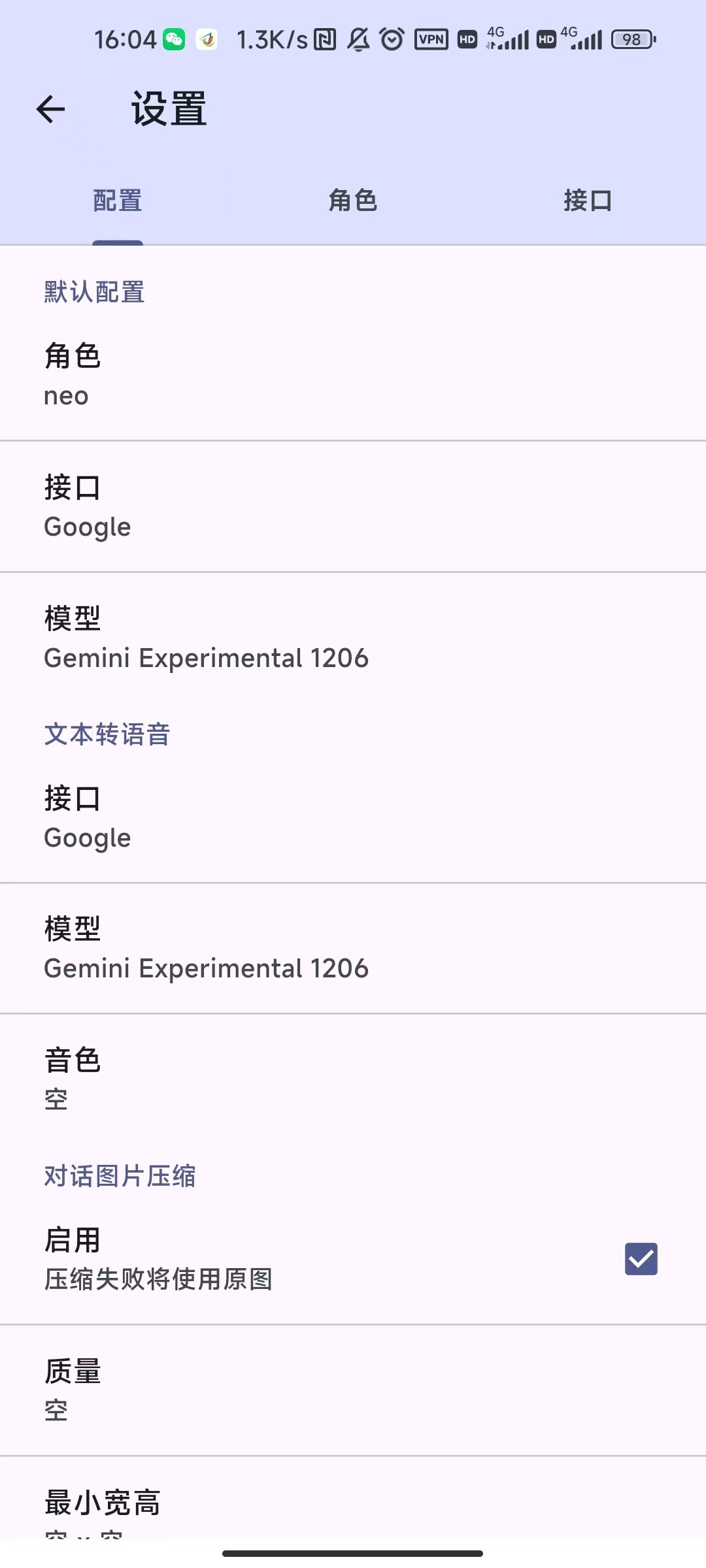Open 接口 setting under 默认配置
Screen dimensions: 706x1568
tap(353, 507)
